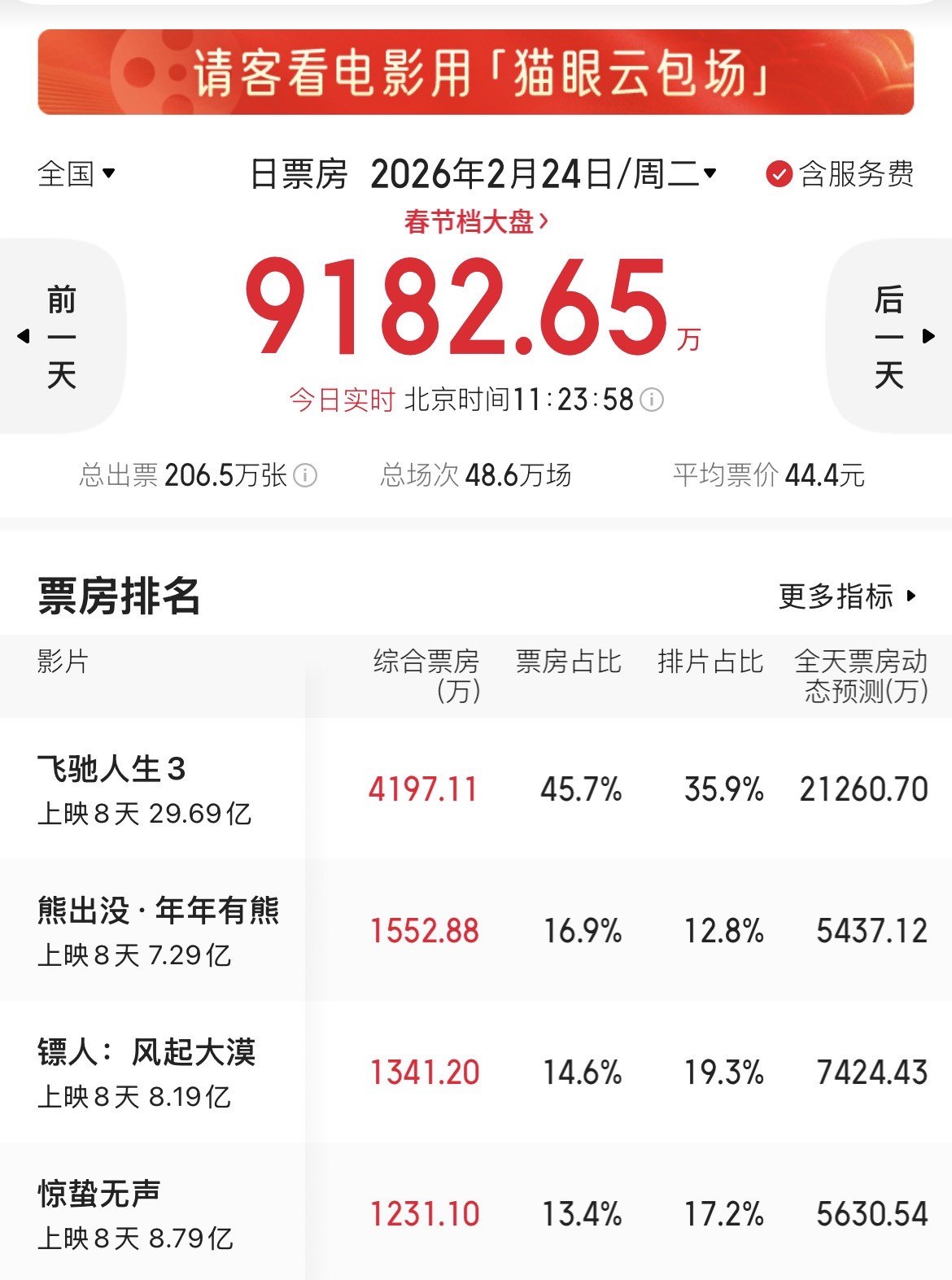
Task: Show info for 今日实时 update time
Action: coord(652,400)
